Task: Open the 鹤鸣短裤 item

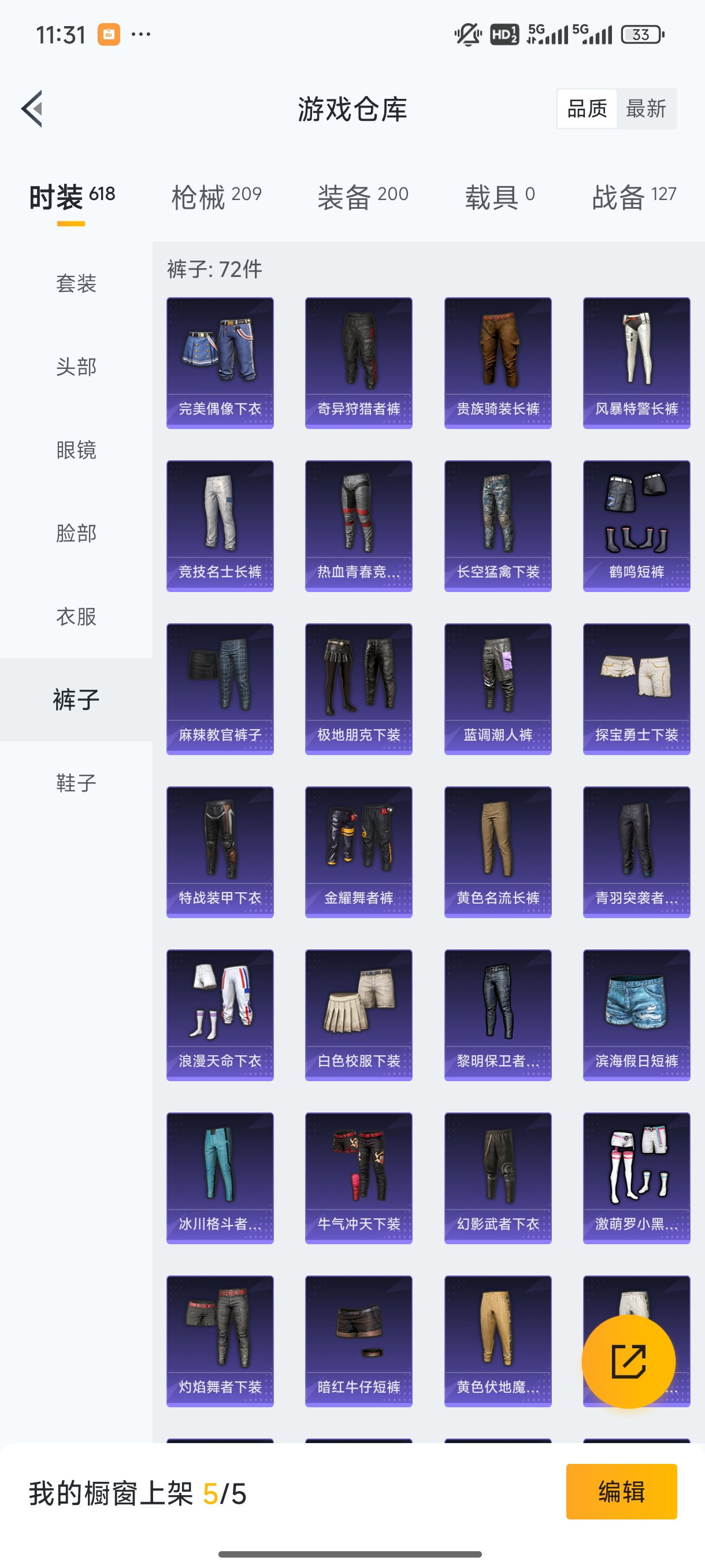Action: pos(636,526)
